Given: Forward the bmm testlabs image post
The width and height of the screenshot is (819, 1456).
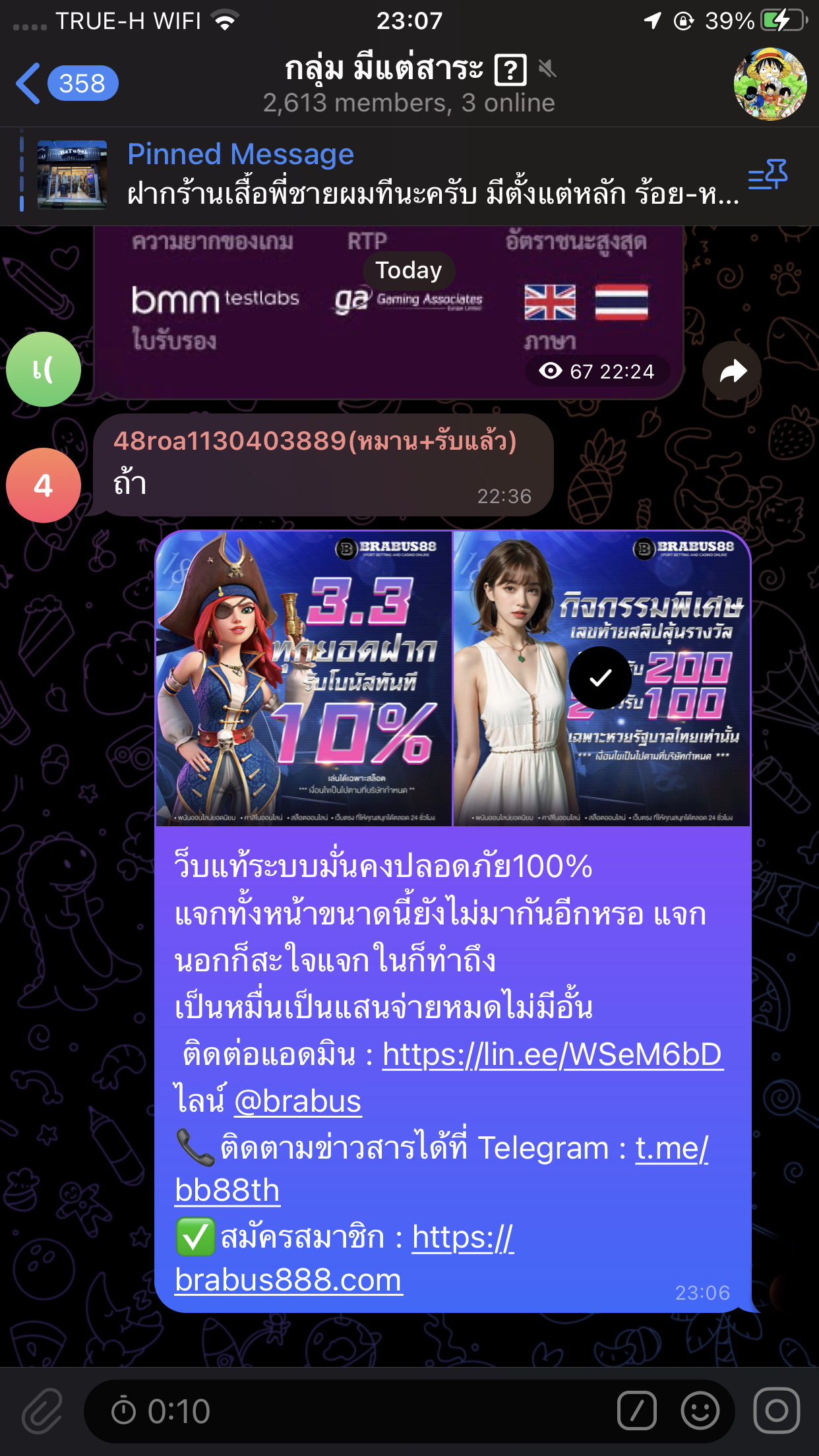Looking at the screenshot, I should (732, 371).
